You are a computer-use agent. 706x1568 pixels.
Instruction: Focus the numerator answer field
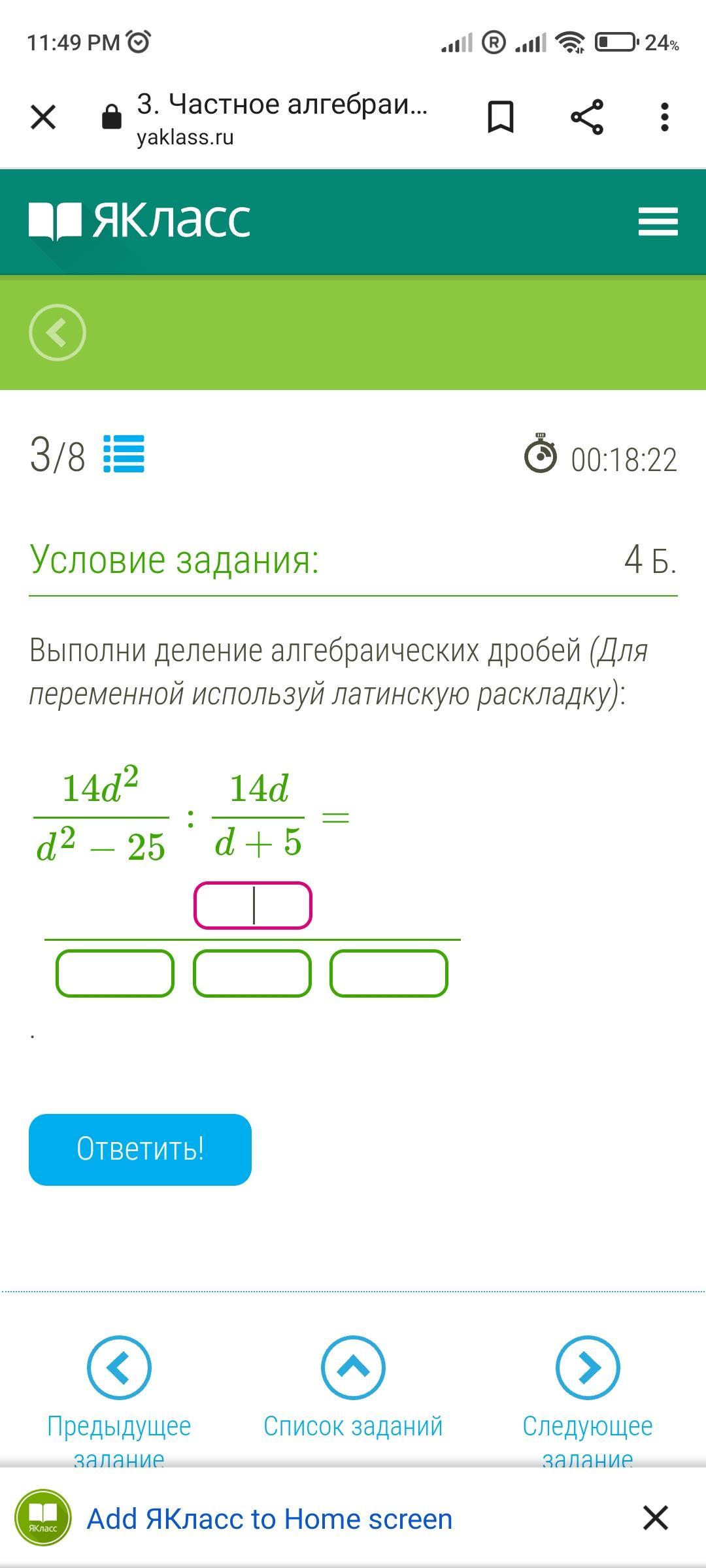click(252, 906)
